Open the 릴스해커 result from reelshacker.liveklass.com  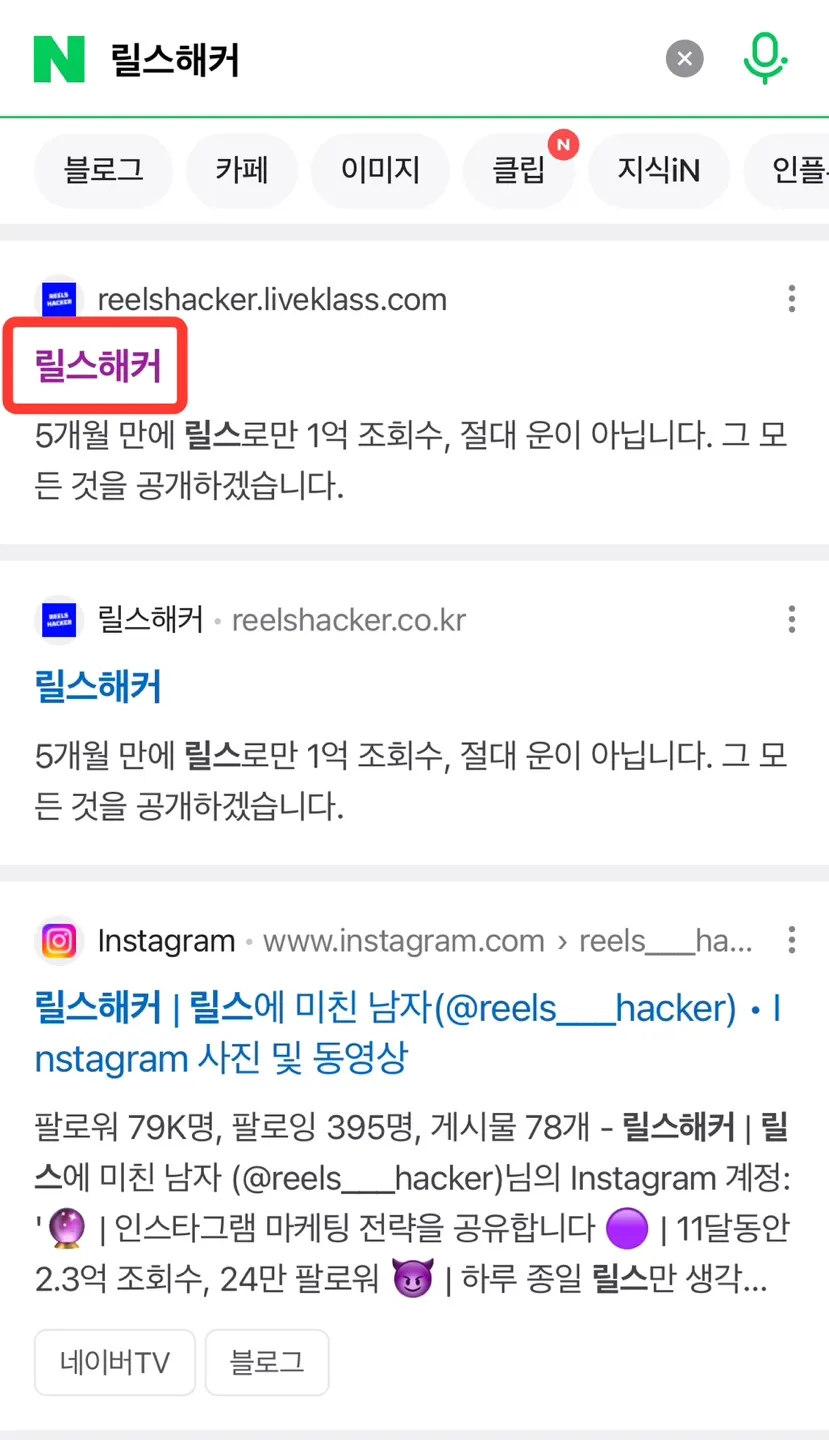point(97,366)
